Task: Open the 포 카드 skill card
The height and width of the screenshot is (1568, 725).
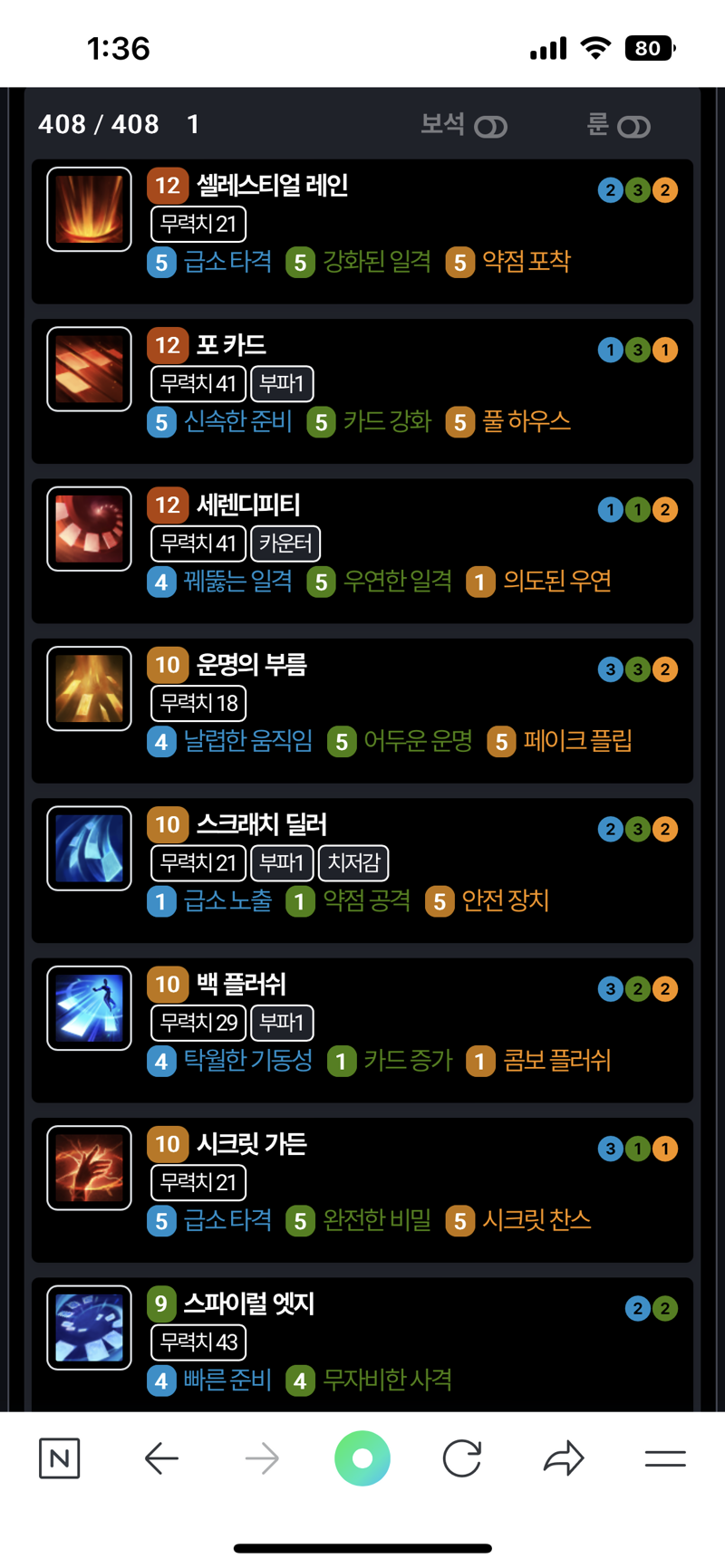Action: coord(362,390)
